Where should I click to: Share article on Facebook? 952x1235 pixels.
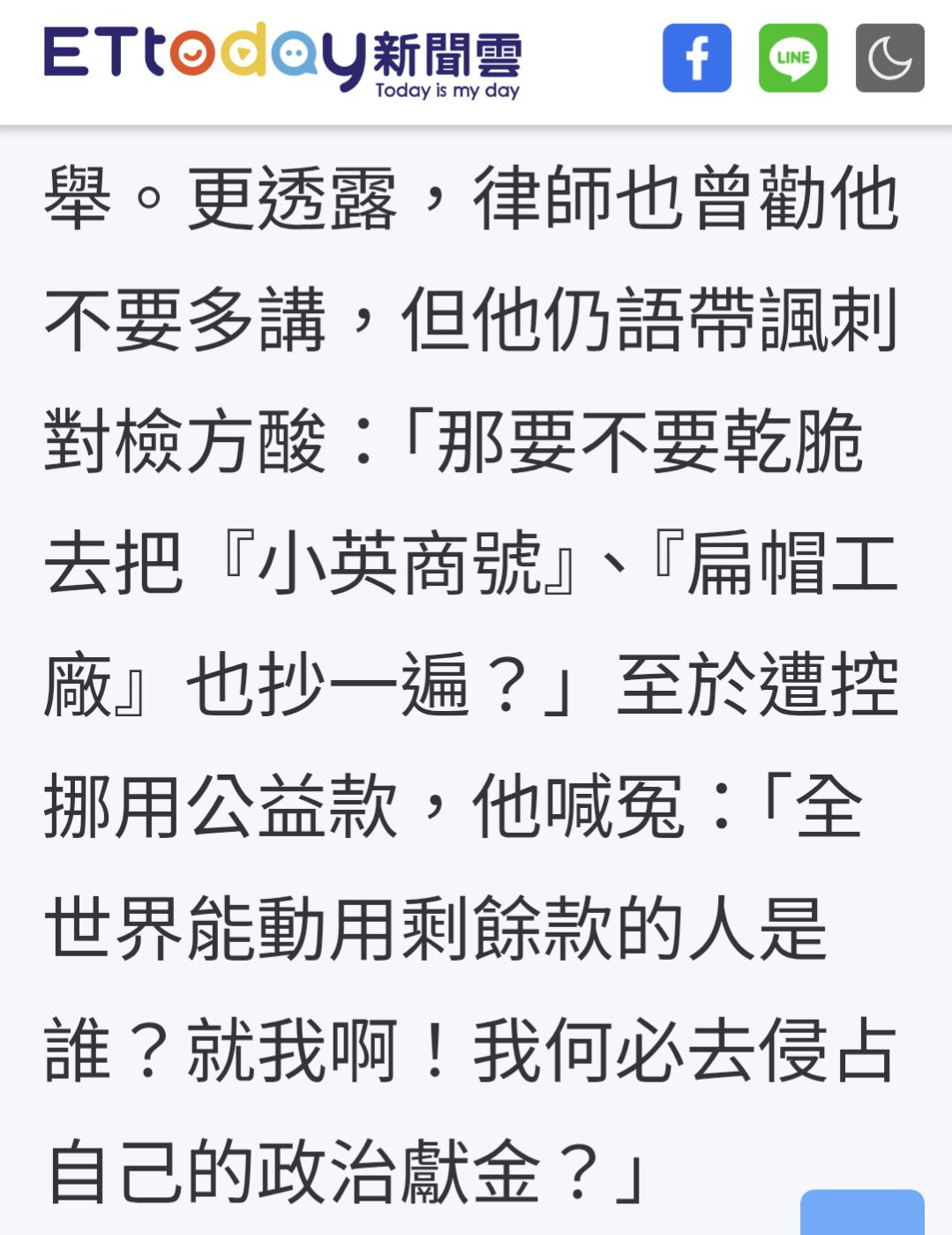[697, 58]
